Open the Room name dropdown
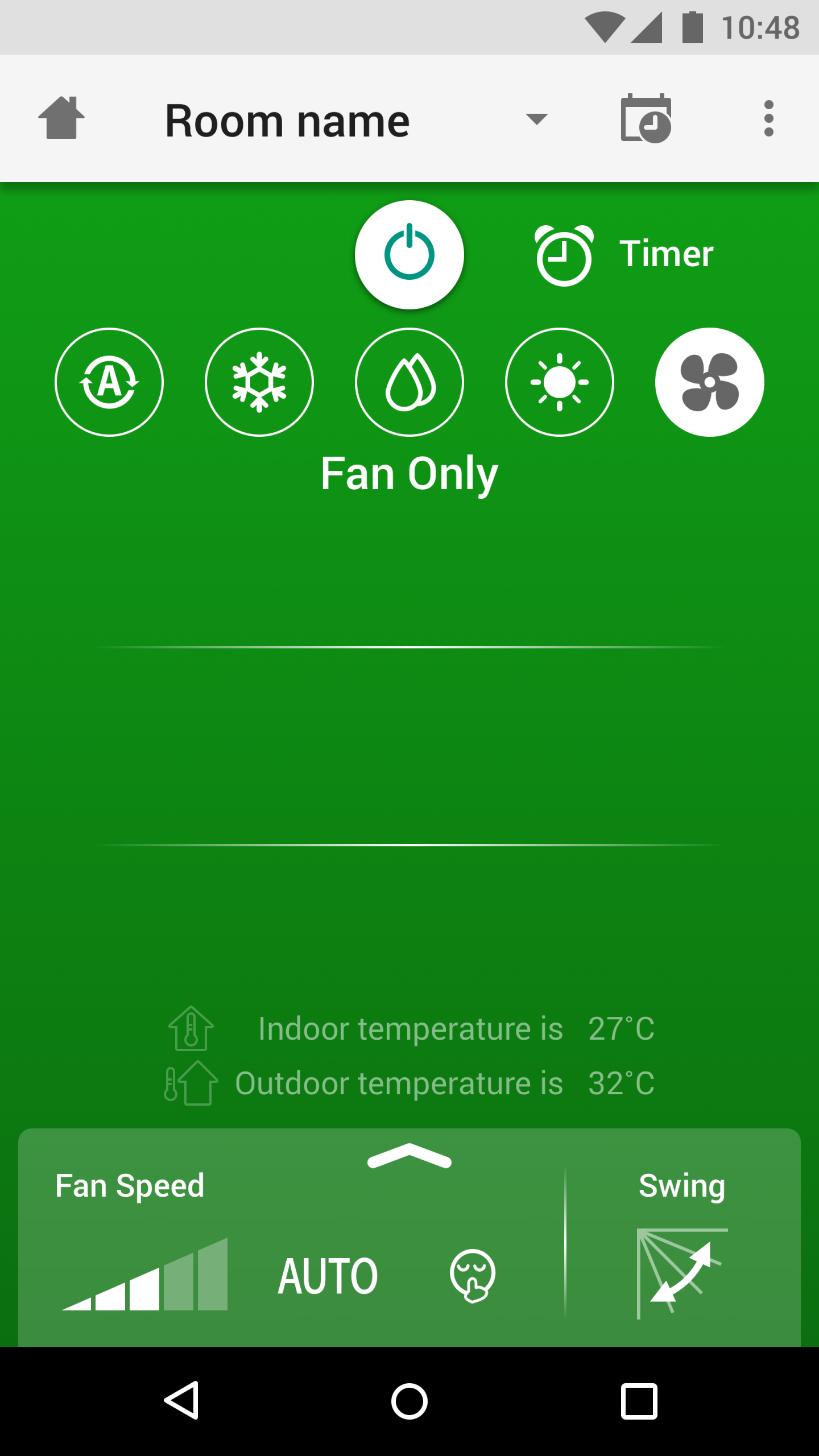 pos(536,119)
